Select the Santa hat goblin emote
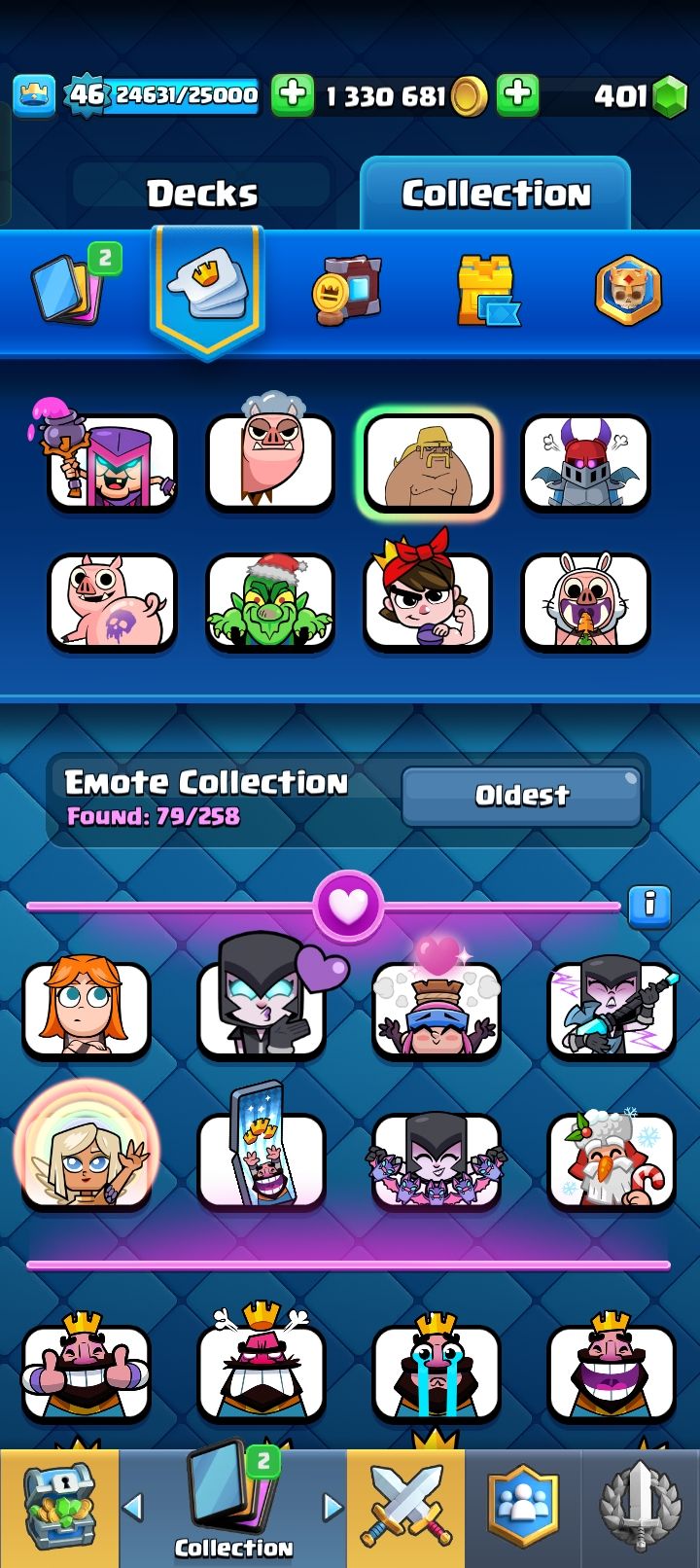Screen dimensions: 700x1568 pyautogui.click(x=270, y=602)
